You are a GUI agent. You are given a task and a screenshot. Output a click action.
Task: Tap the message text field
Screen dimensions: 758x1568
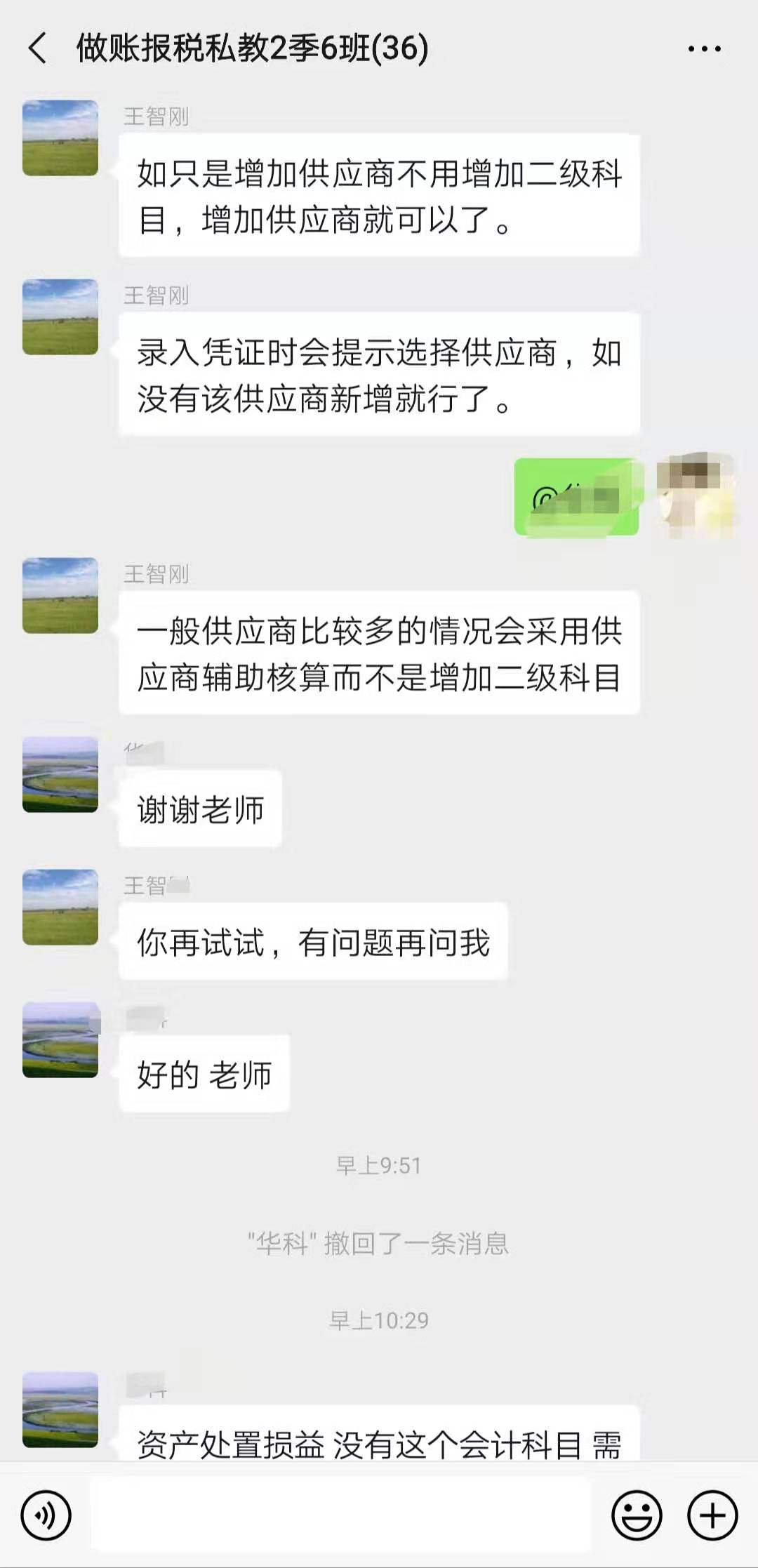[340, 1515]
